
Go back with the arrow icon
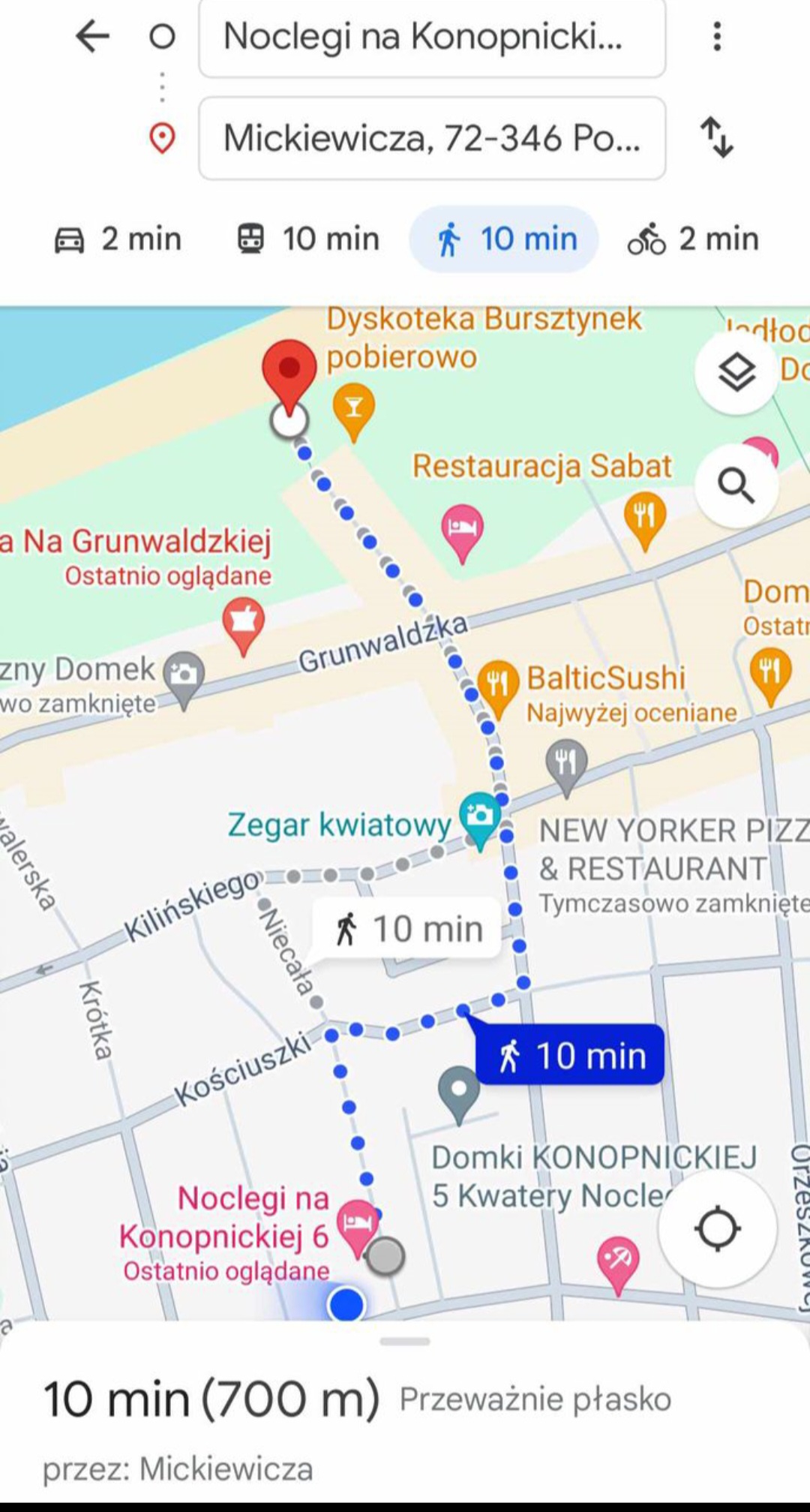click(93, 36)
